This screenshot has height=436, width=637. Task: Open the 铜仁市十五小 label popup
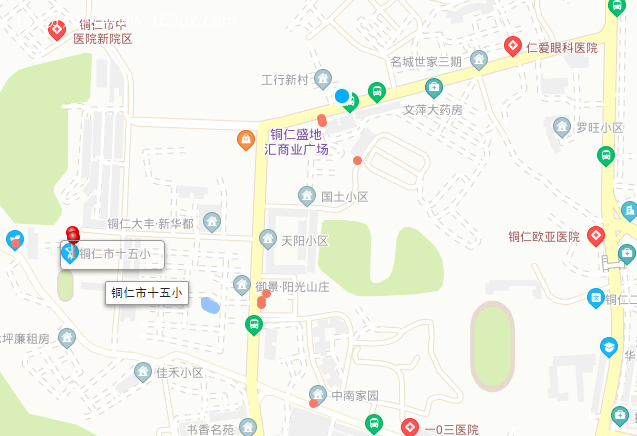(x=147, y=293)
